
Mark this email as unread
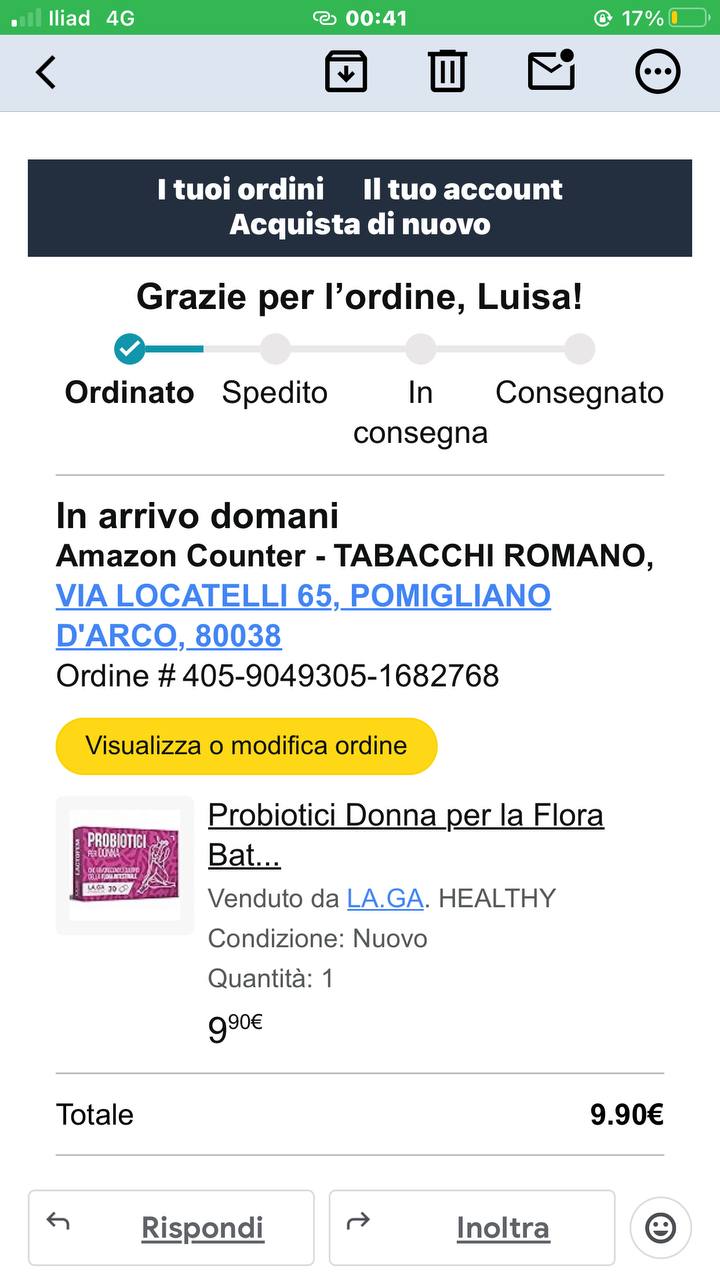point(551,71)
